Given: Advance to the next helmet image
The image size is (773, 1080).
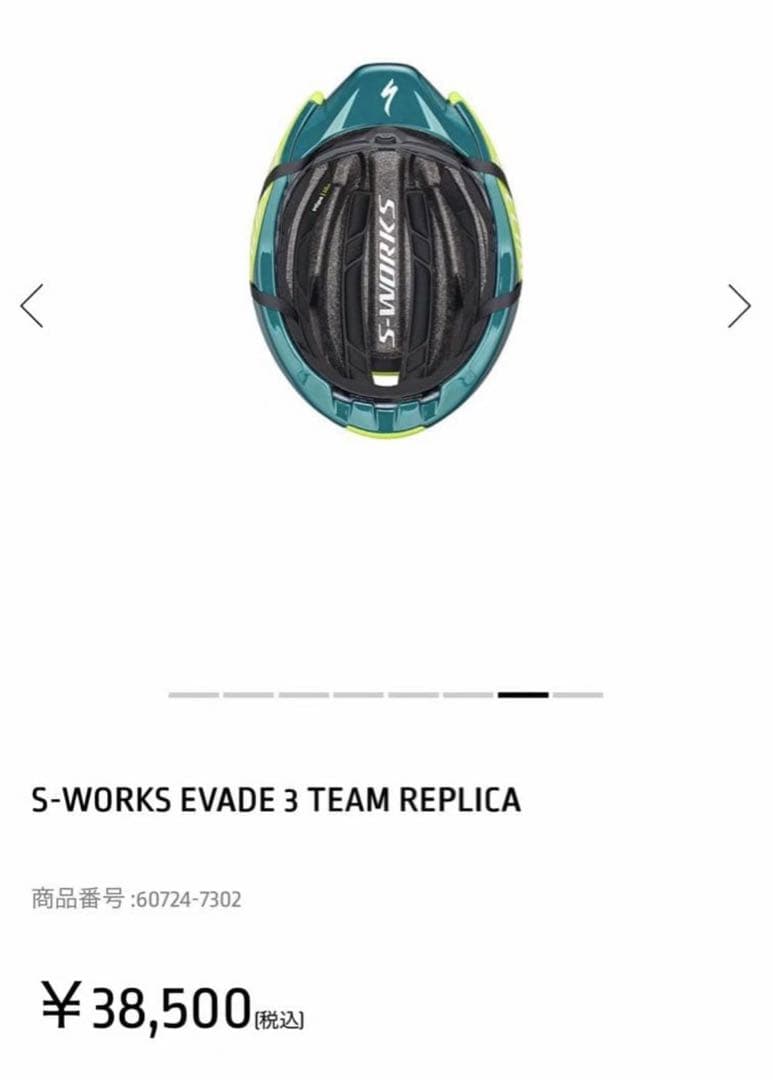Looking at the screenshot, I should pos(739,306).
